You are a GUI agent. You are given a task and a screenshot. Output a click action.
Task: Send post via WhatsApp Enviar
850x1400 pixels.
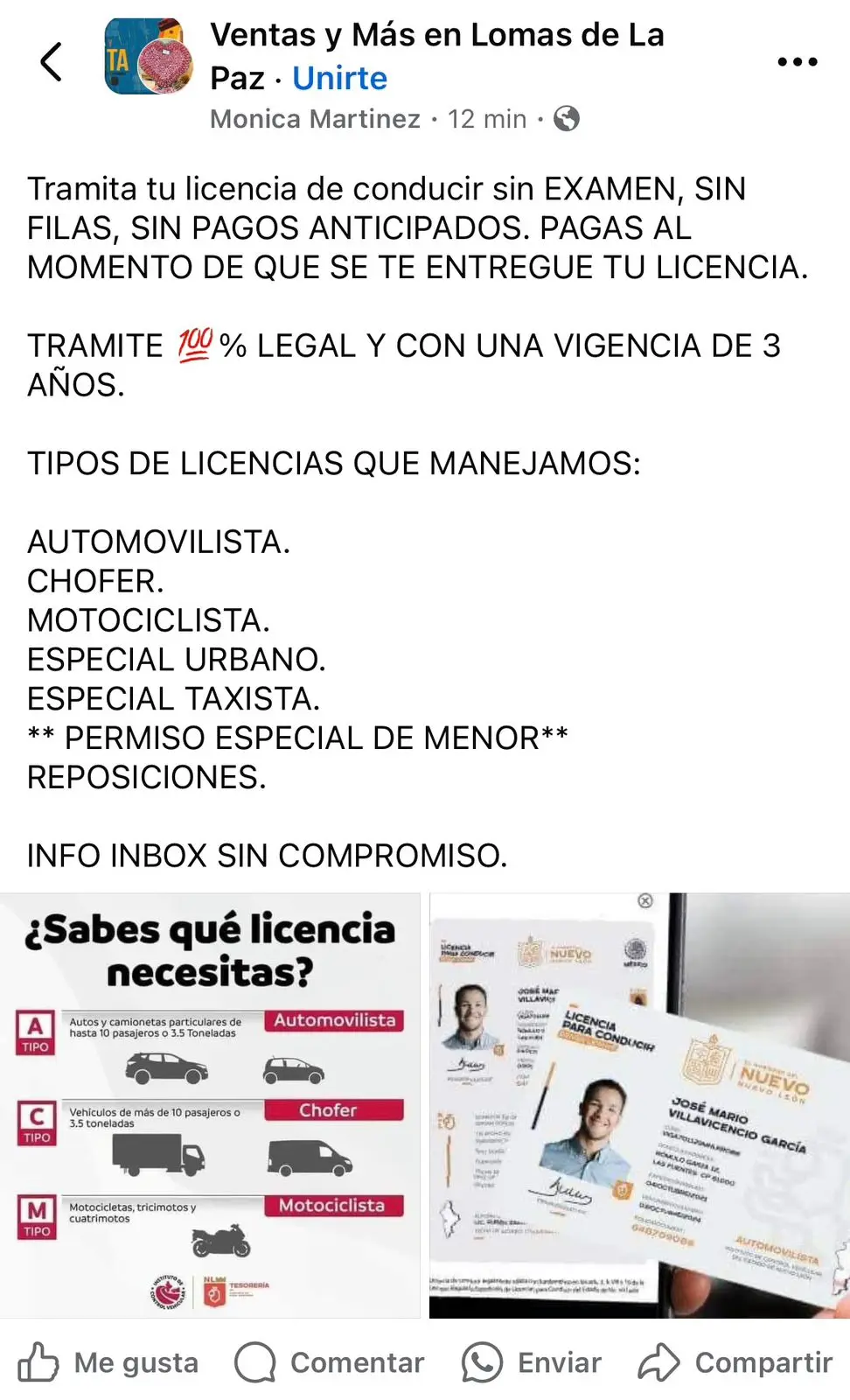532,1362
